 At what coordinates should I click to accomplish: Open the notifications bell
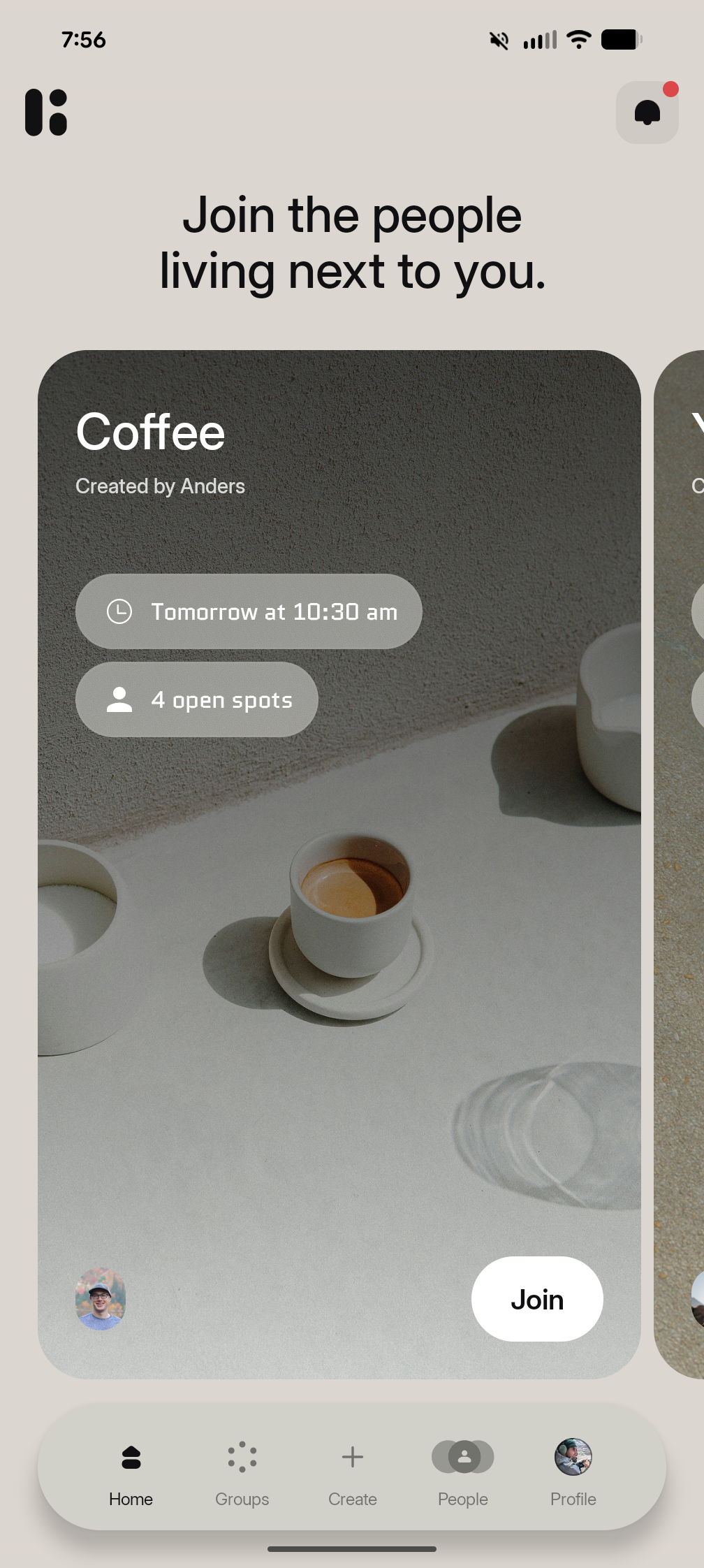[x=647, y=112]
